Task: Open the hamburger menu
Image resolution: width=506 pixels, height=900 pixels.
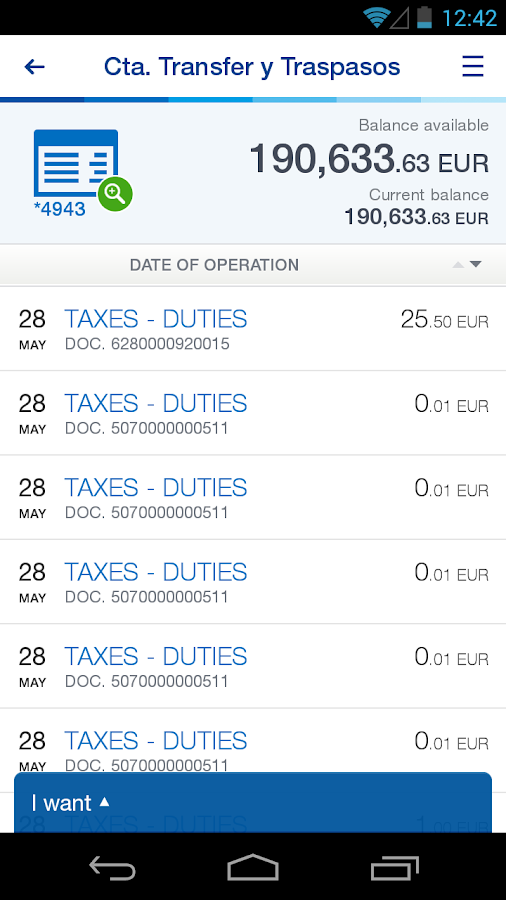Action: coord(473,67)
